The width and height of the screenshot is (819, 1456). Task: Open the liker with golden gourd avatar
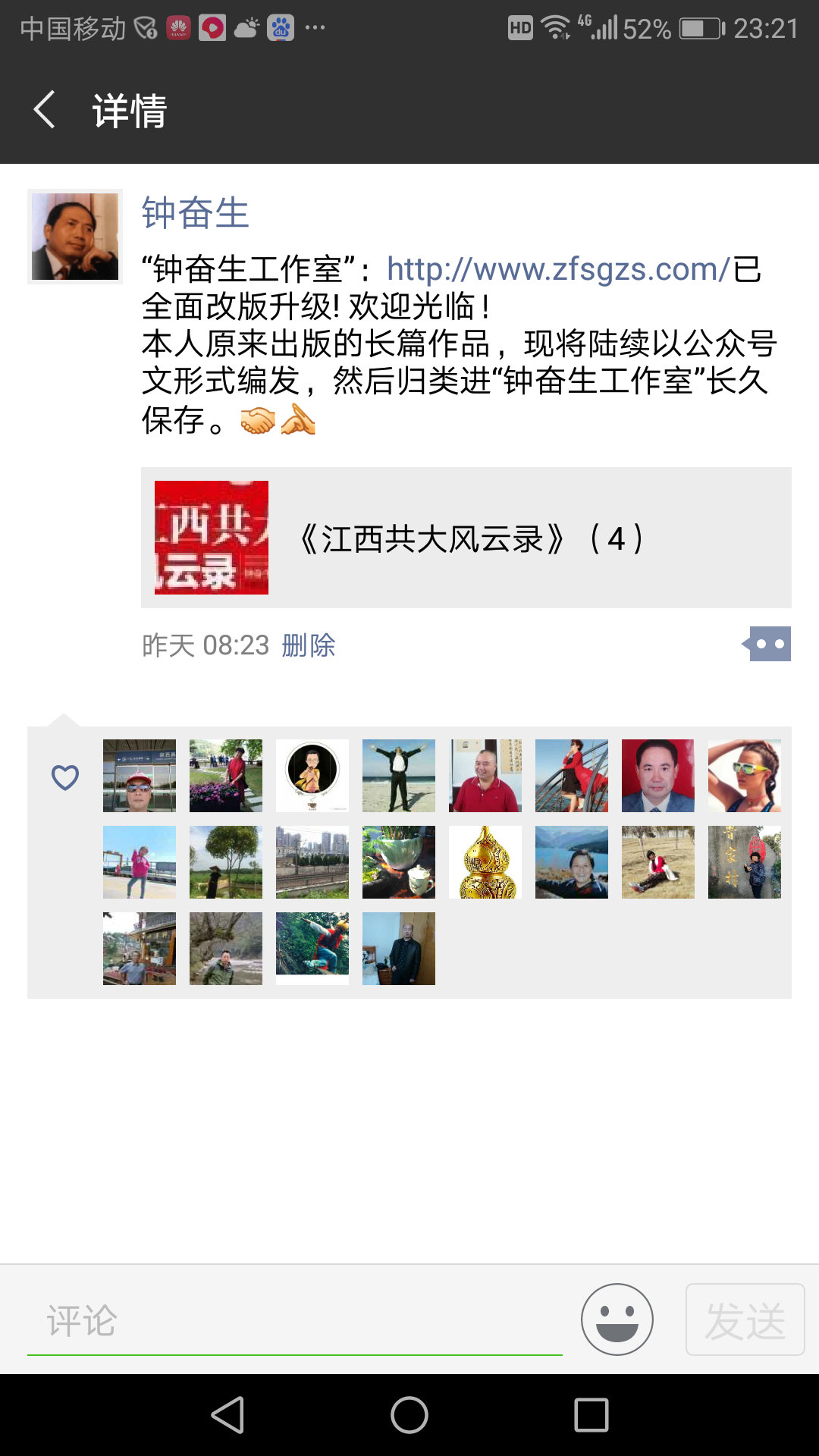click(x=485, y=862)
